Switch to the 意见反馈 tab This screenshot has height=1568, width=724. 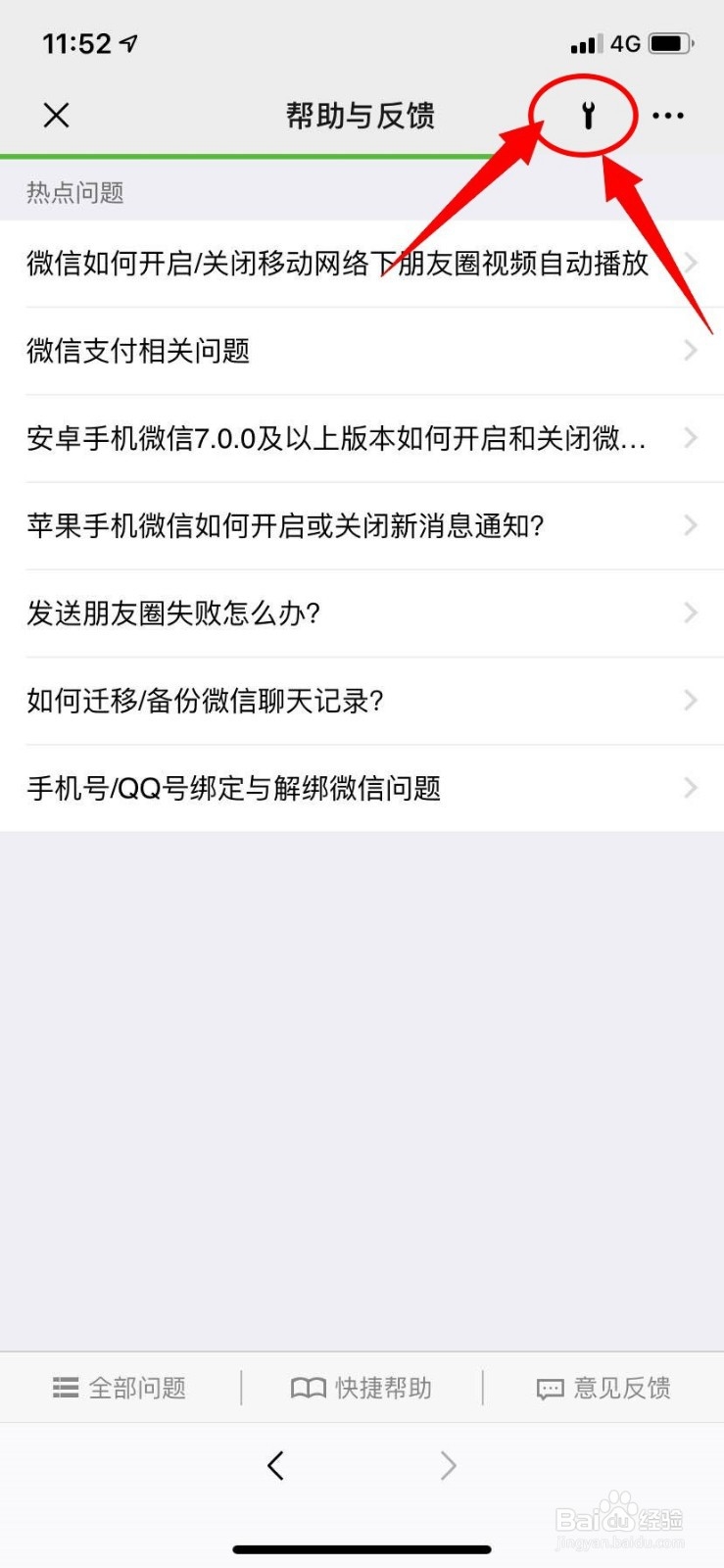pos(603,1387)
